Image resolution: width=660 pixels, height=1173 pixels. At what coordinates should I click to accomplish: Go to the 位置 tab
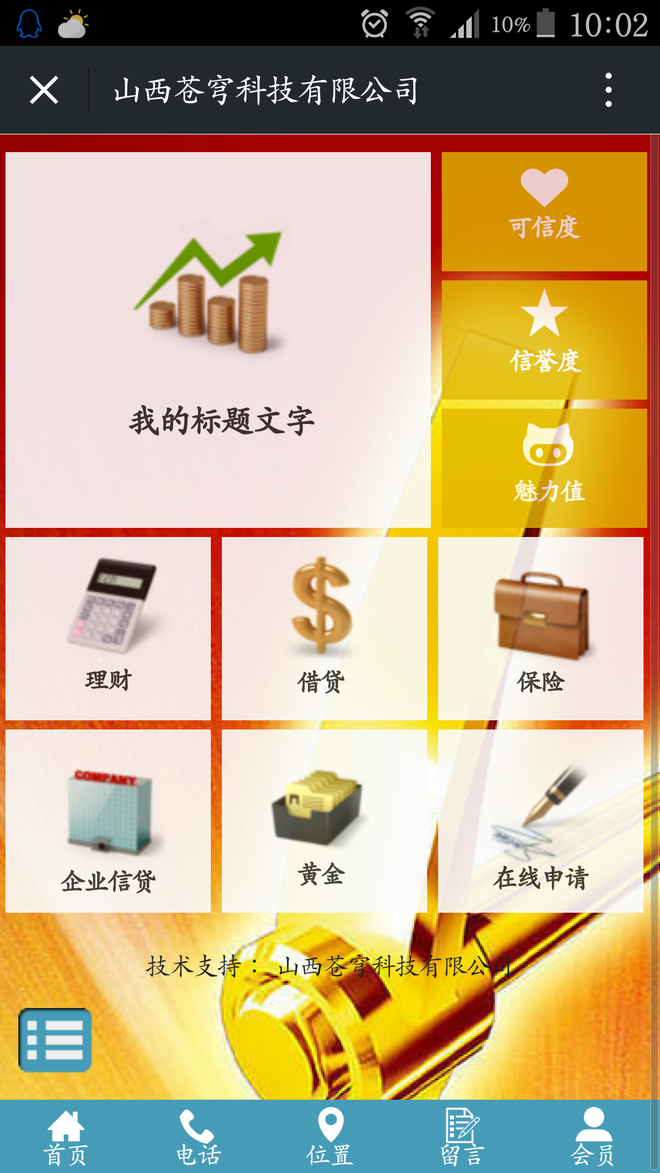point(330,1137)
